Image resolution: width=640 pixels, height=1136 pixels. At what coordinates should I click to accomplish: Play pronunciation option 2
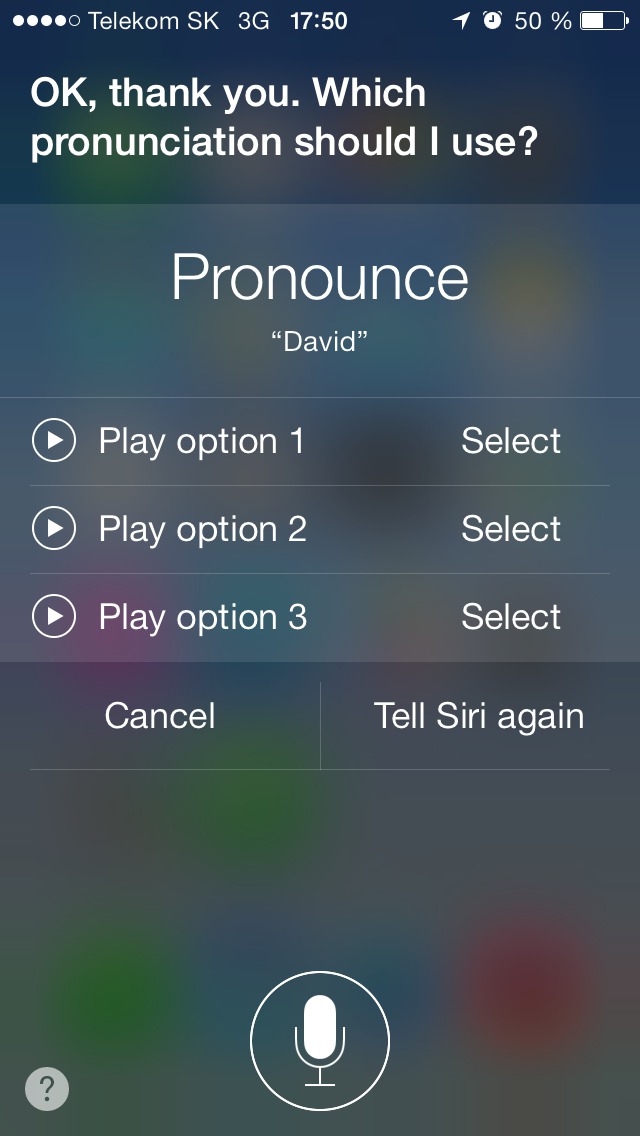click(55, 529)
